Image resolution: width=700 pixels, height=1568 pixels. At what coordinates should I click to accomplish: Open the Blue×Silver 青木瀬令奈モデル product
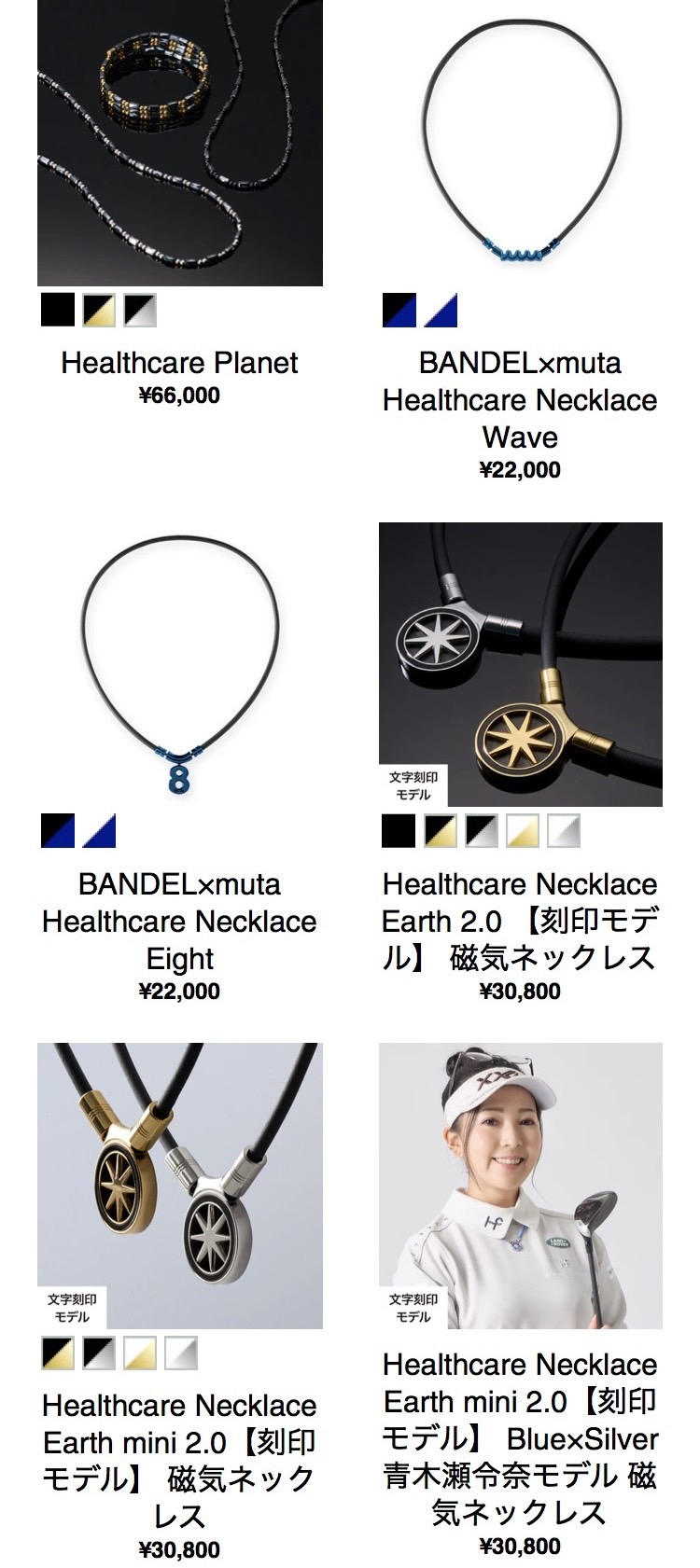[x=521, y=1185]
